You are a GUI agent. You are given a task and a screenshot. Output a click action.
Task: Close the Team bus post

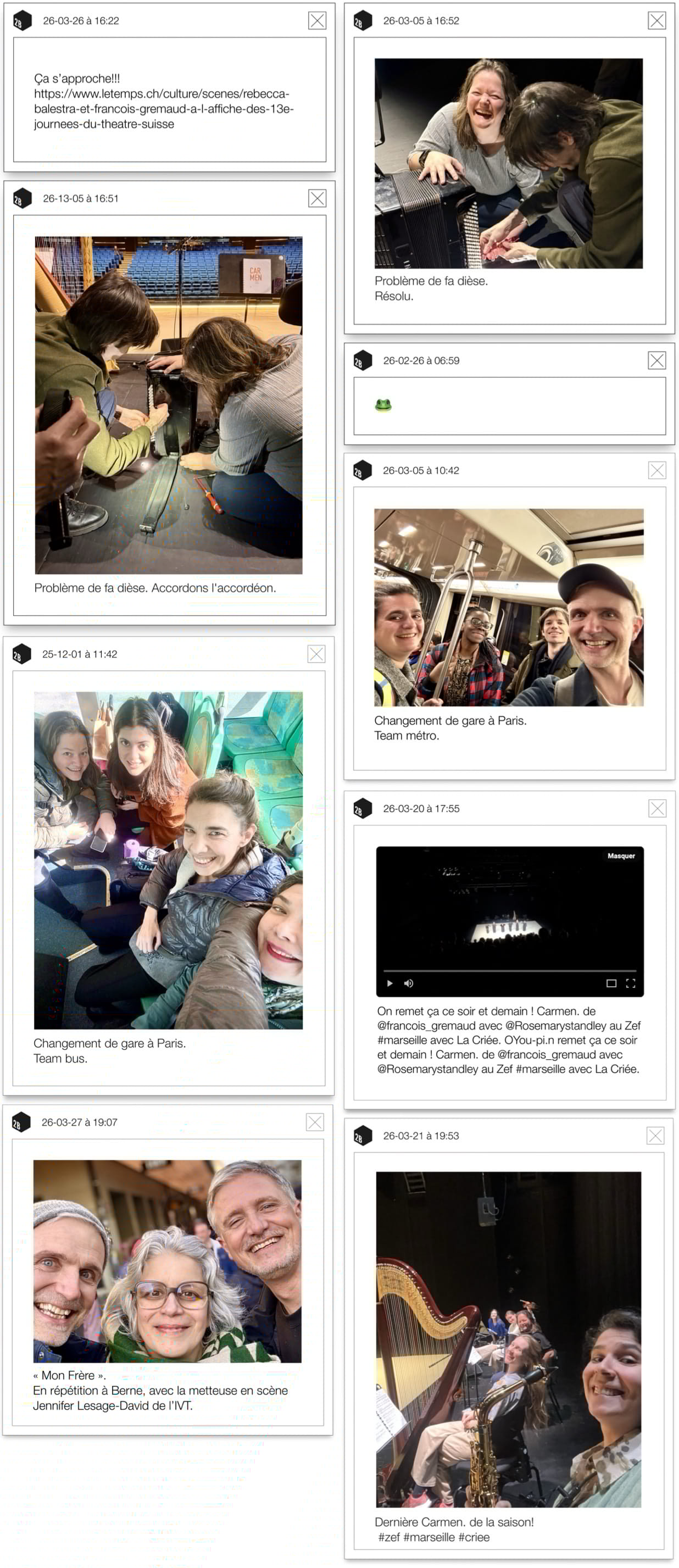316,654
